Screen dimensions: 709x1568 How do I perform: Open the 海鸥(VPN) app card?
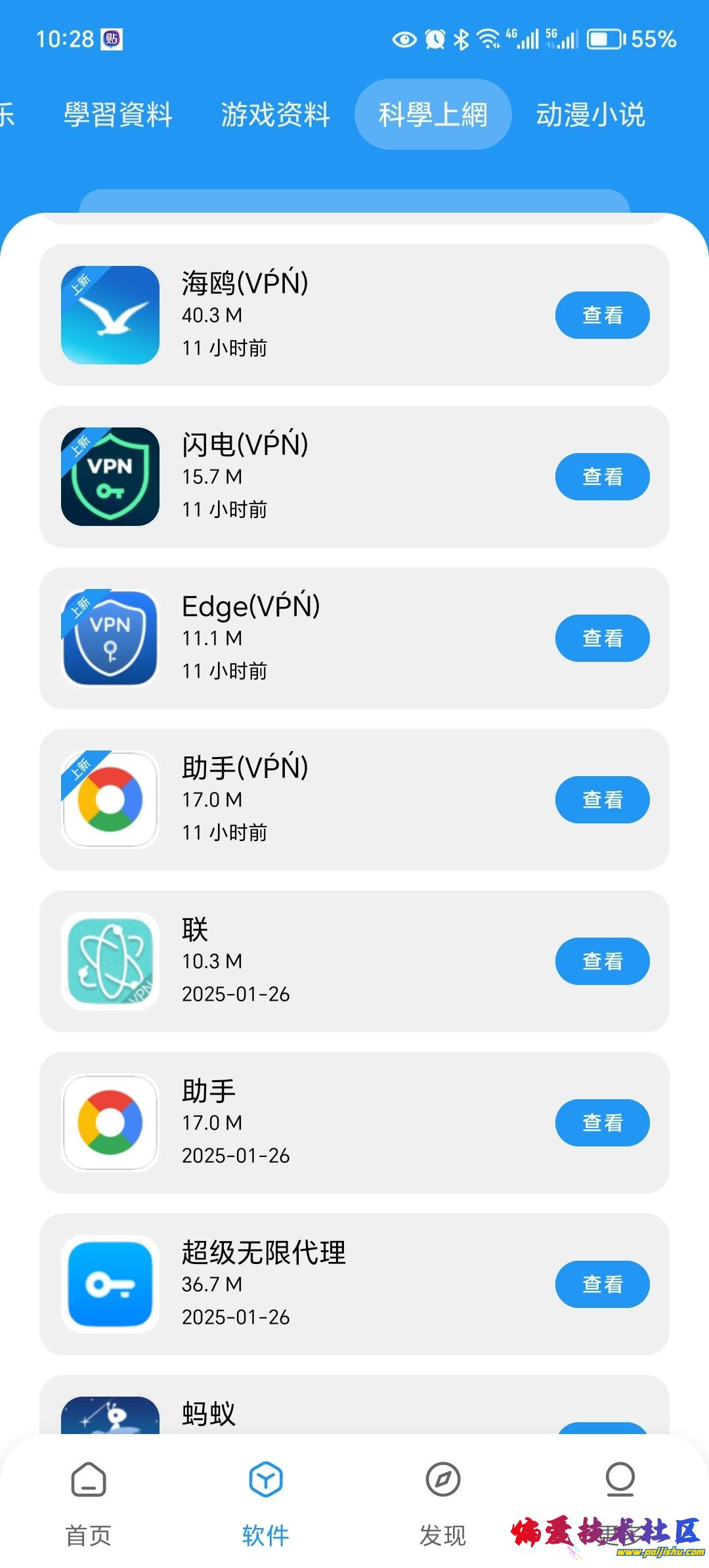point(328,315)
